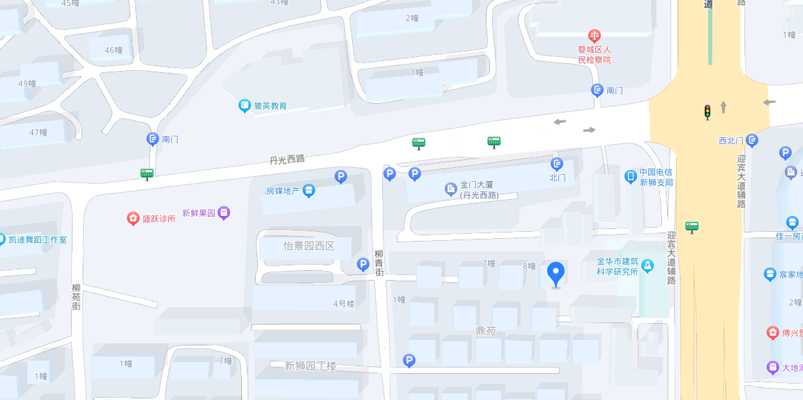
Task: Open 房媒地产 place marker
Action: point(309,191)
